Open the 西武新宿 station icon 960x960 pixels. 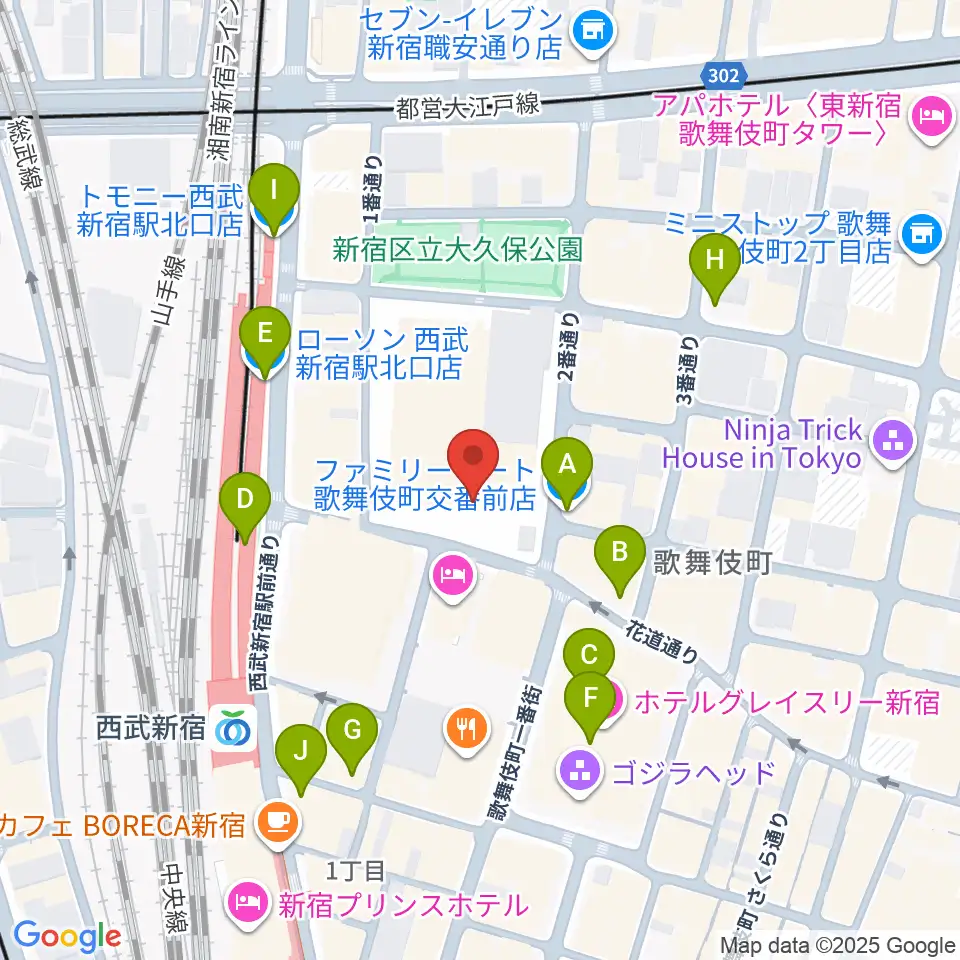point(236,728)
